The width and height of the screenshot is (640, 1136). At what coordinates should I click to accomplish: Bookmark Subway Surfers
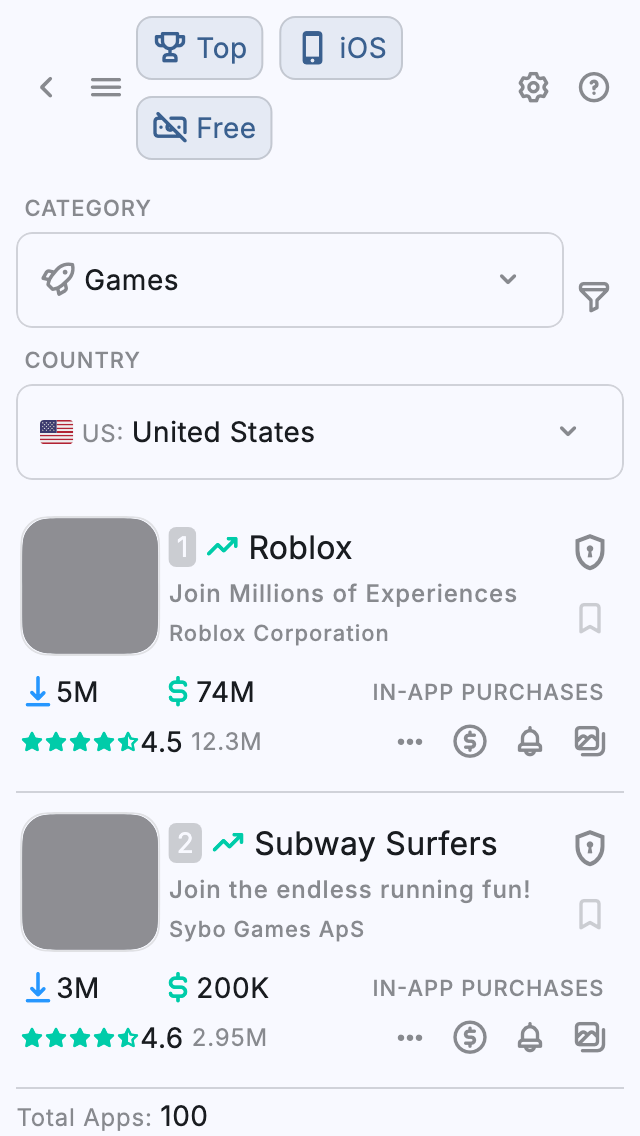click(x=590, y=915)
